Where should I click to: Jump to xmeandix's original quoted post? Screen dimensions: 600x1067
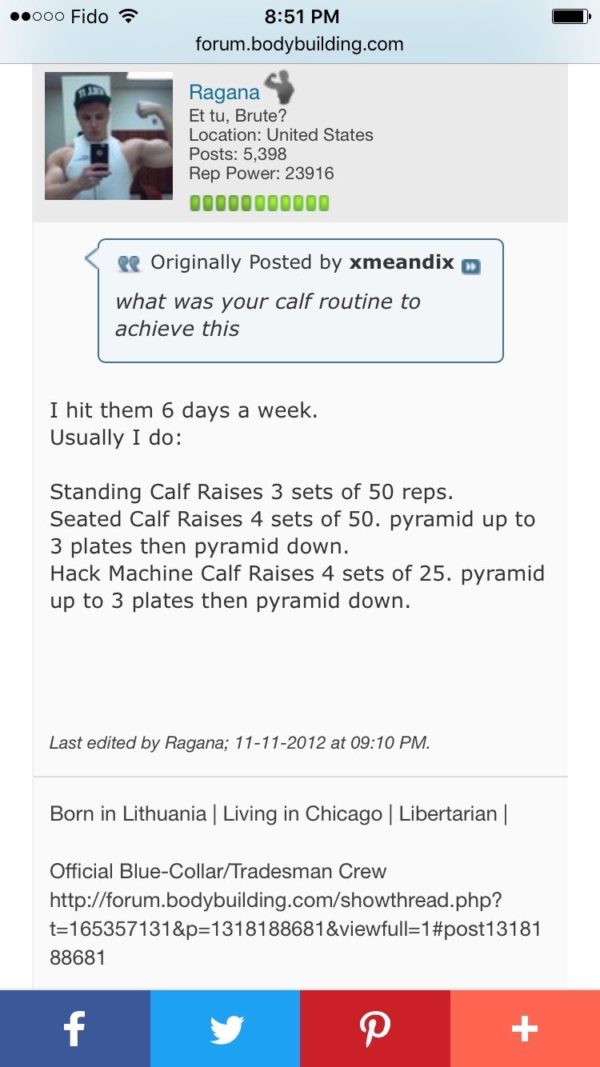pos(471,267)
